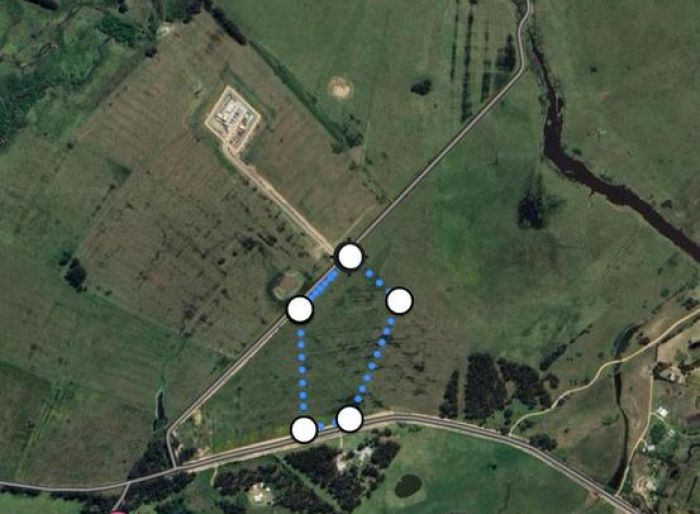Screen dimensions: 700x514
Task: Tap the westernmost vertex on the southern road
Action: click(304, 430)
